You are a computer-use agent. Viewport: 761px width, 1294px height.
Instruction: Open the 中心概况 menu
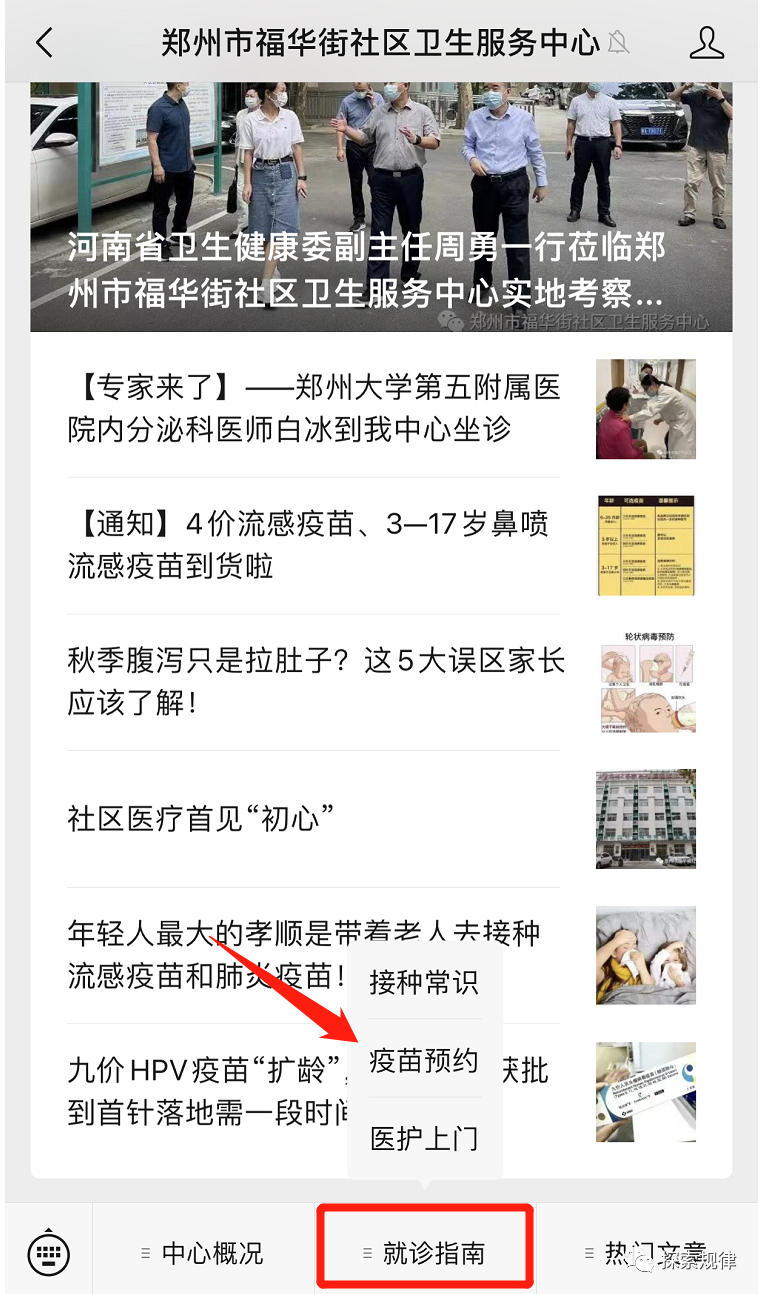[204, 1253]
